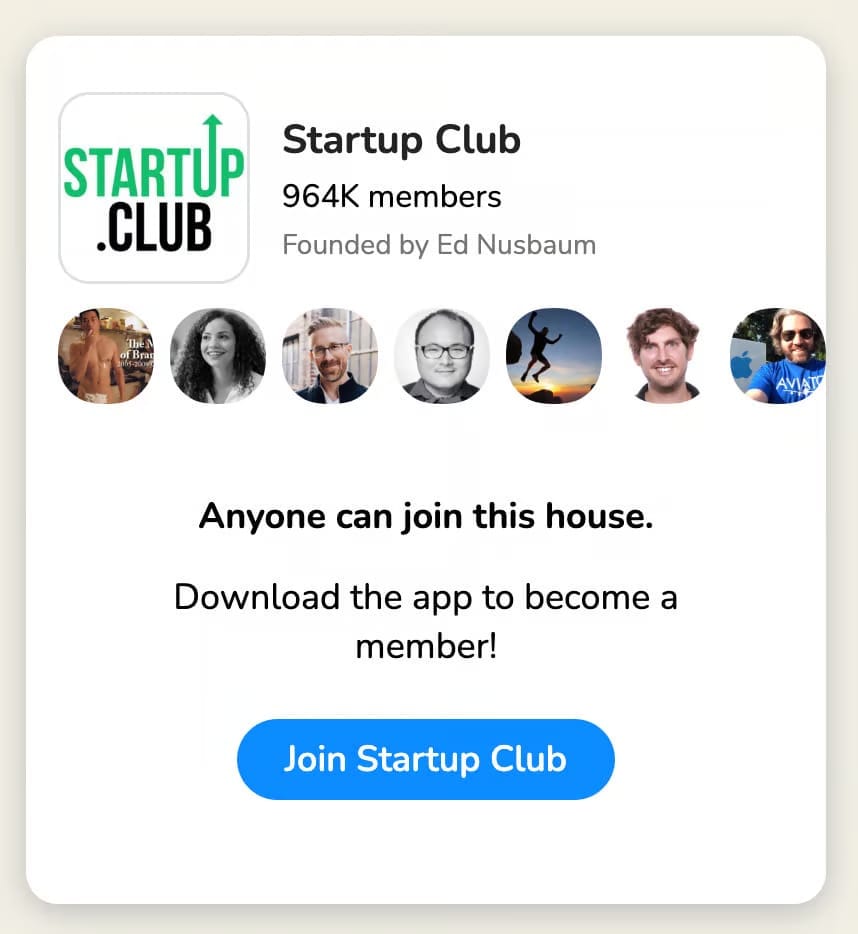The height and width of the screenshot is (934, 858).
Task: Open the member avatar showing a sunset jump silhouette
Action: (553, 356)
